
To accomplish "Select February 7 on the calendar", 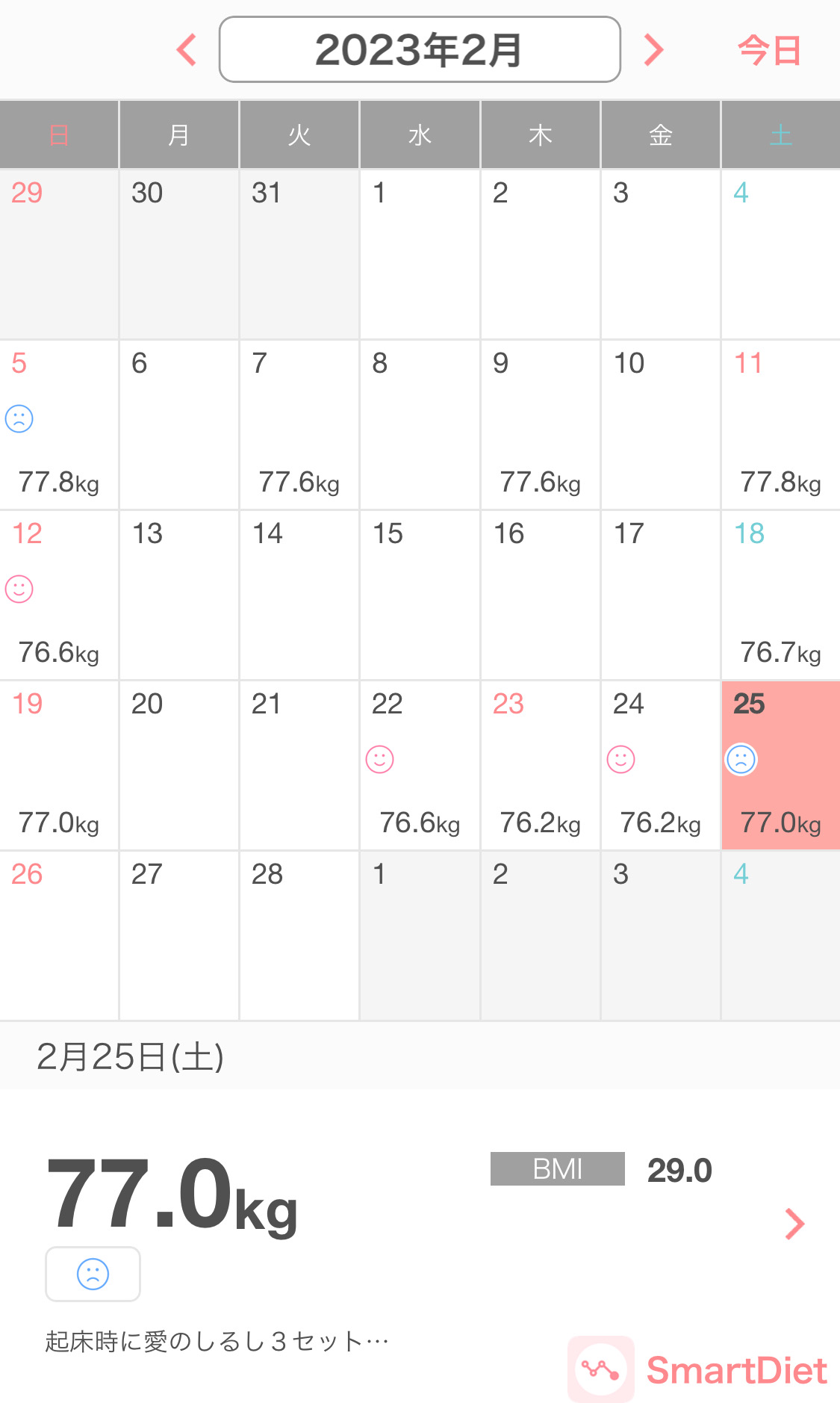I will [299, 425].
